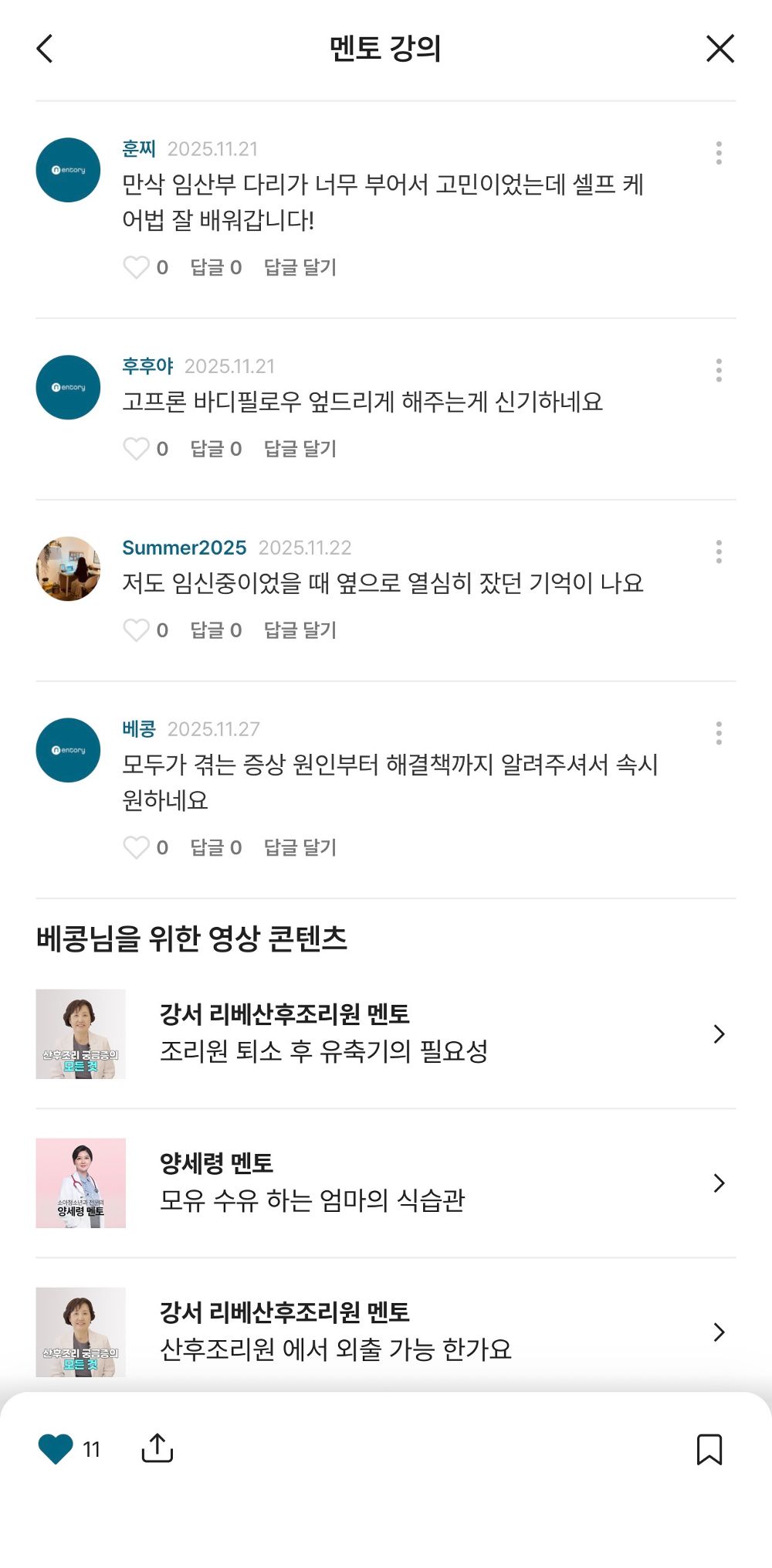Tap 답글 달기 under 훈찌's comment
Viewport: 772px width, 1568px height.
click(299, 267)
